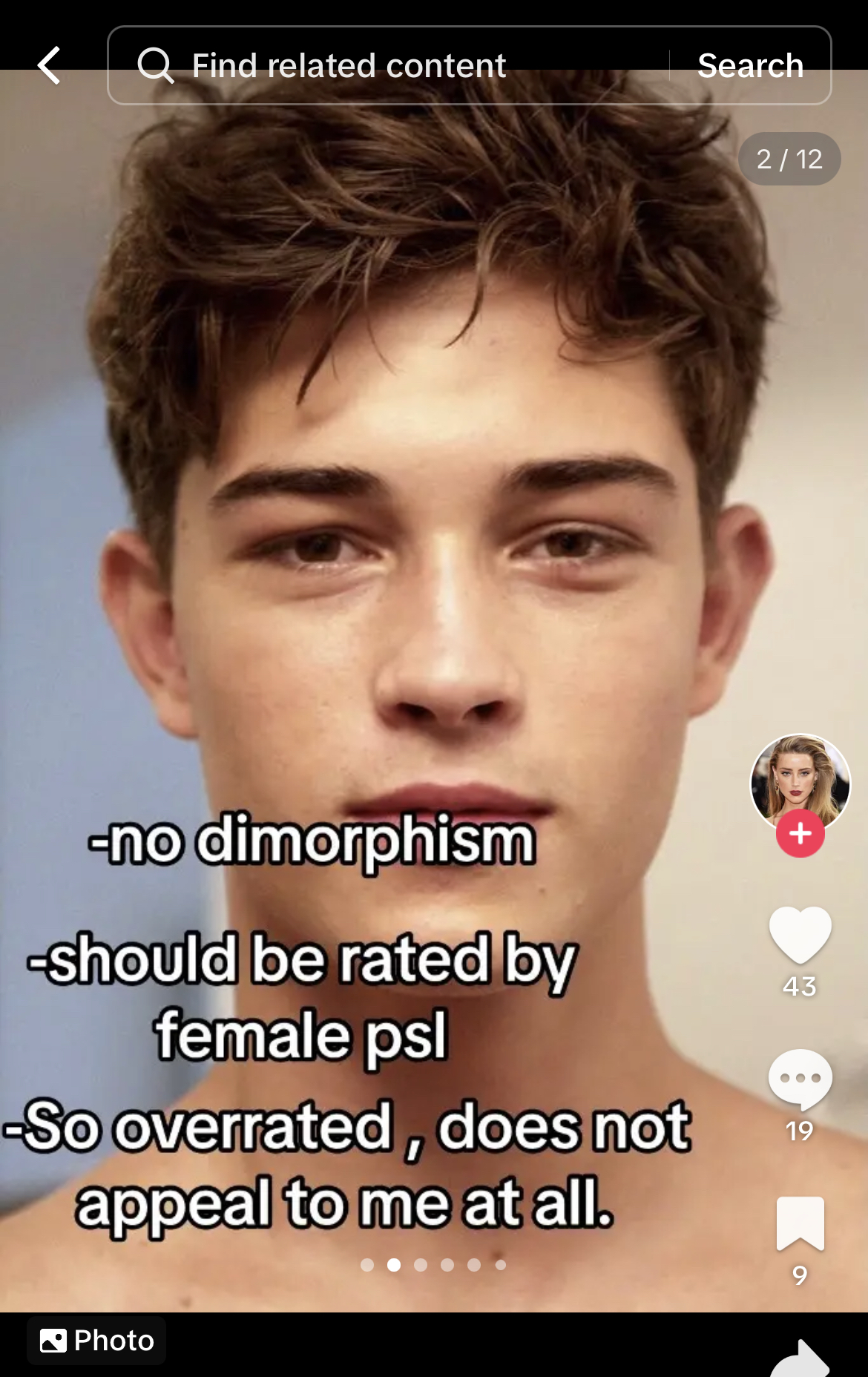
Task: Like this photo post
Action: [800, 935]
